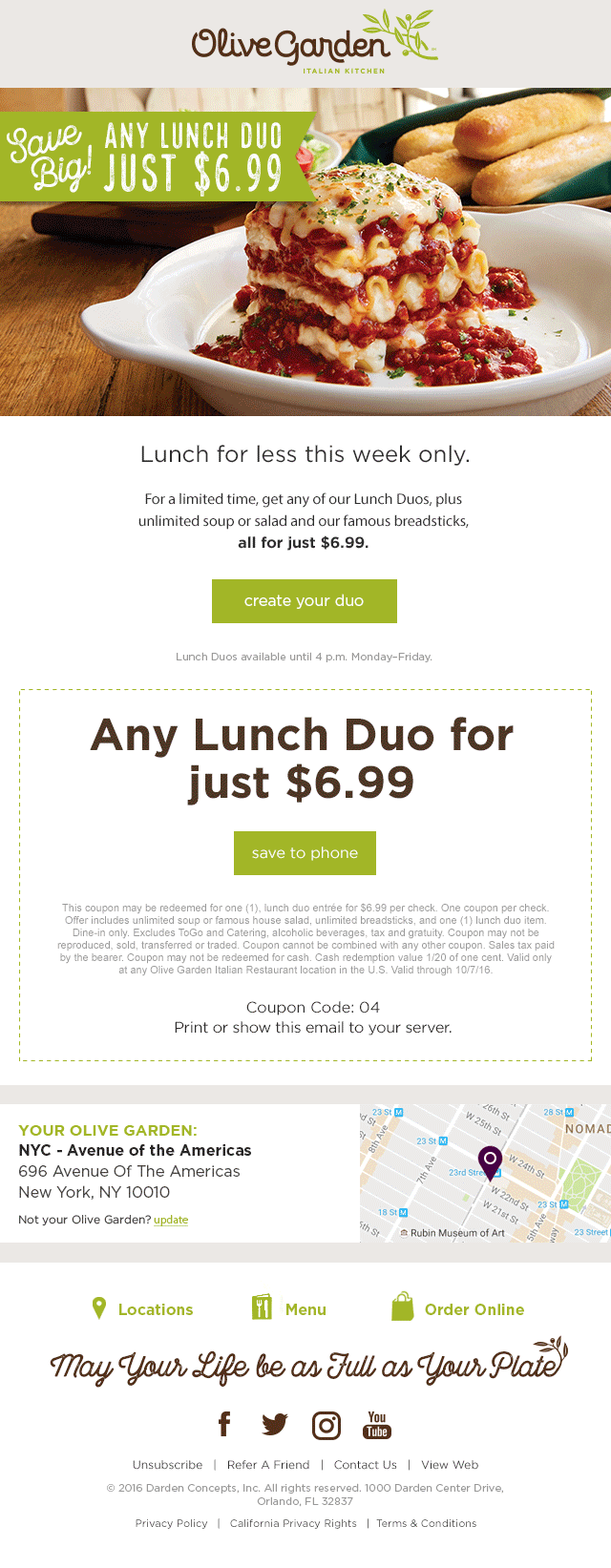Tap the create your duo button
Screen dimensions: 611x1568
304,601
